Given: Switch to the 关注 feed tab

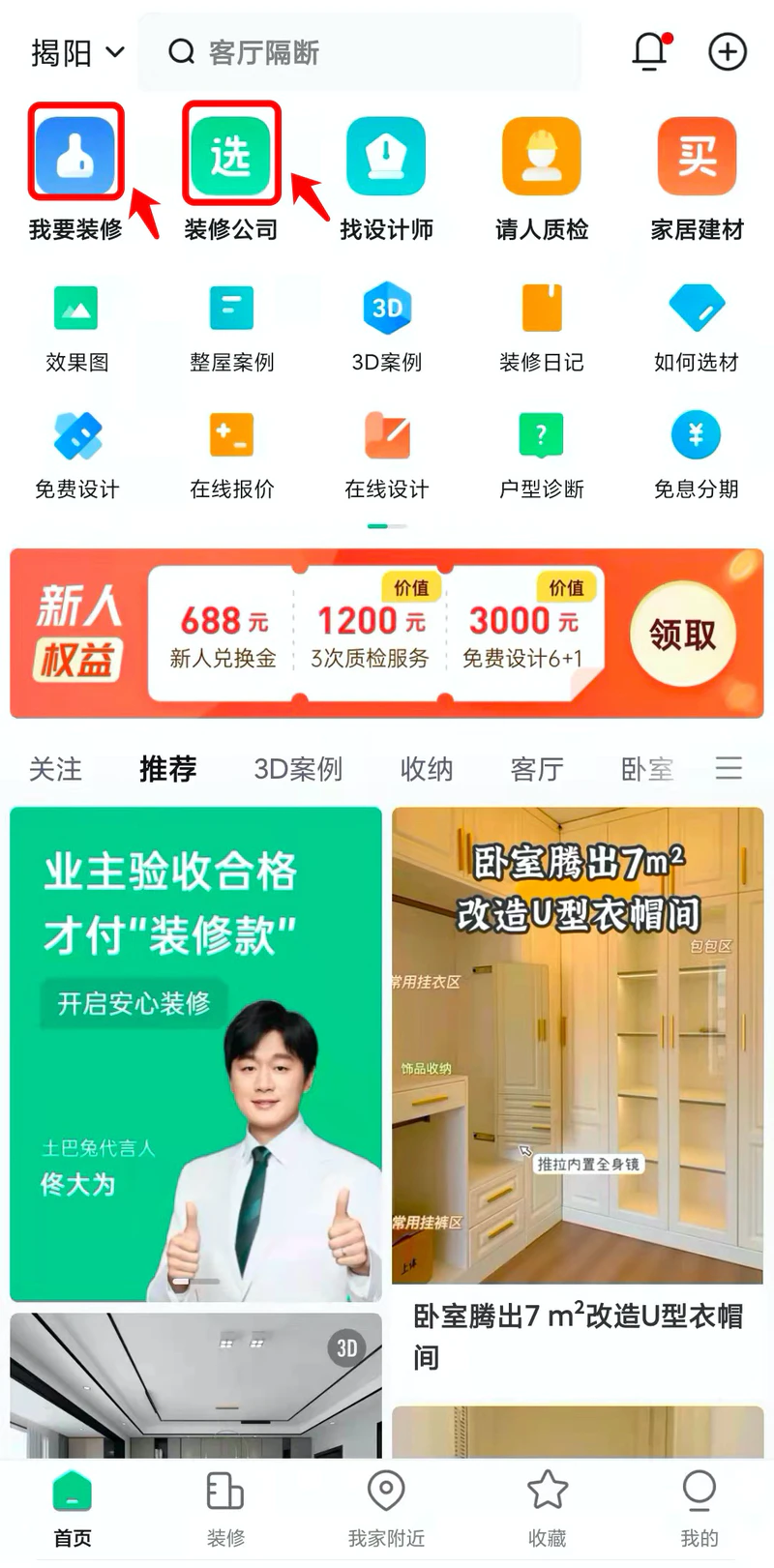Looking at the screenshot, I should pos(55,769).
